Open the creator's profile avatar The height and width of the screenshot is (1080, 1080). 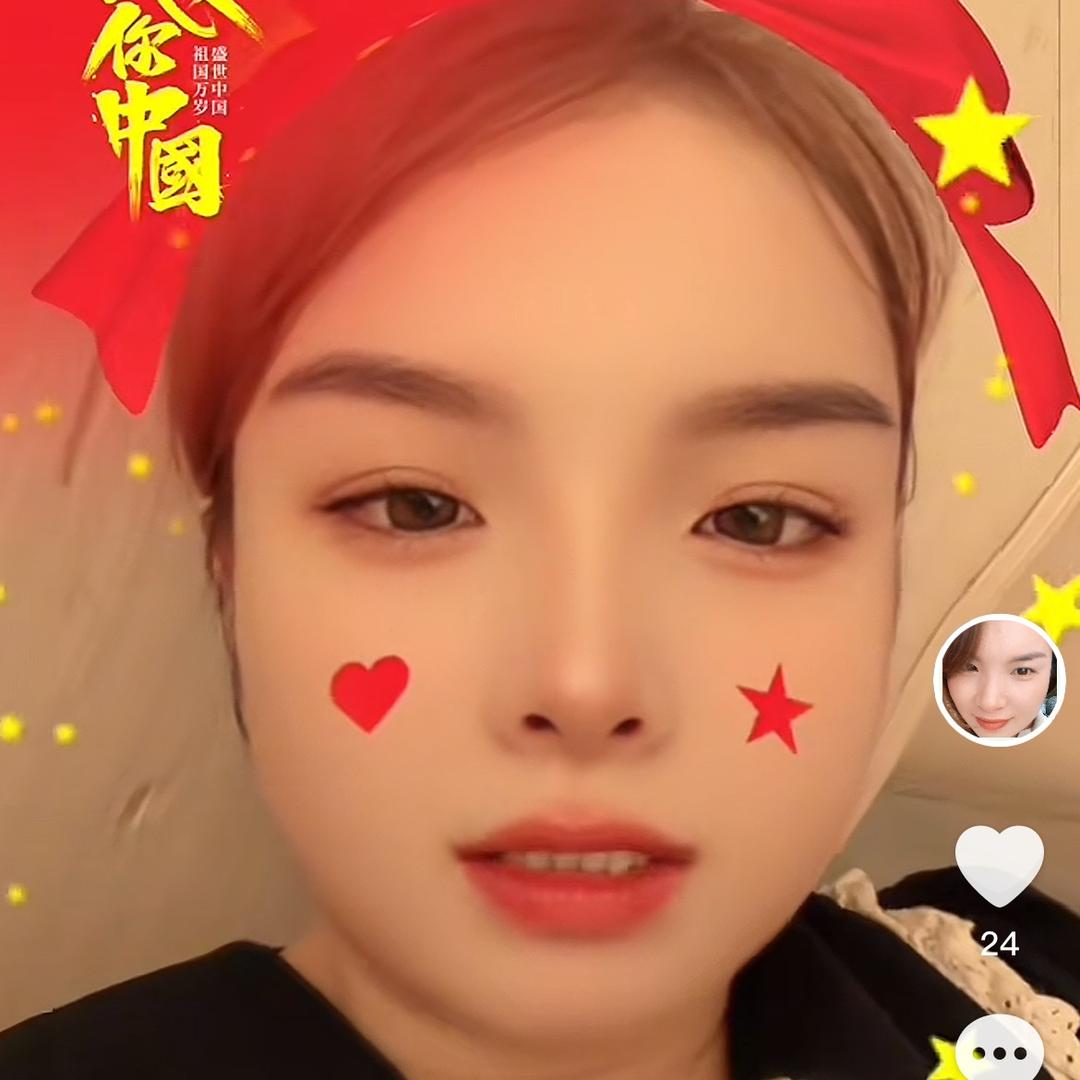(x=999, y=680)
